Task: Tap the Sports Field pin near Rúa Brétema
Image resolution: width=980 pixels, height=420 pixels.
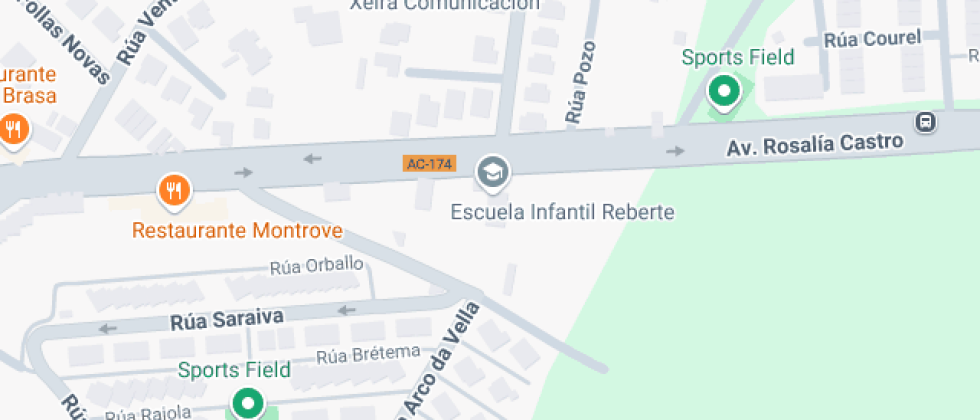Action: (x=247, y=403)
